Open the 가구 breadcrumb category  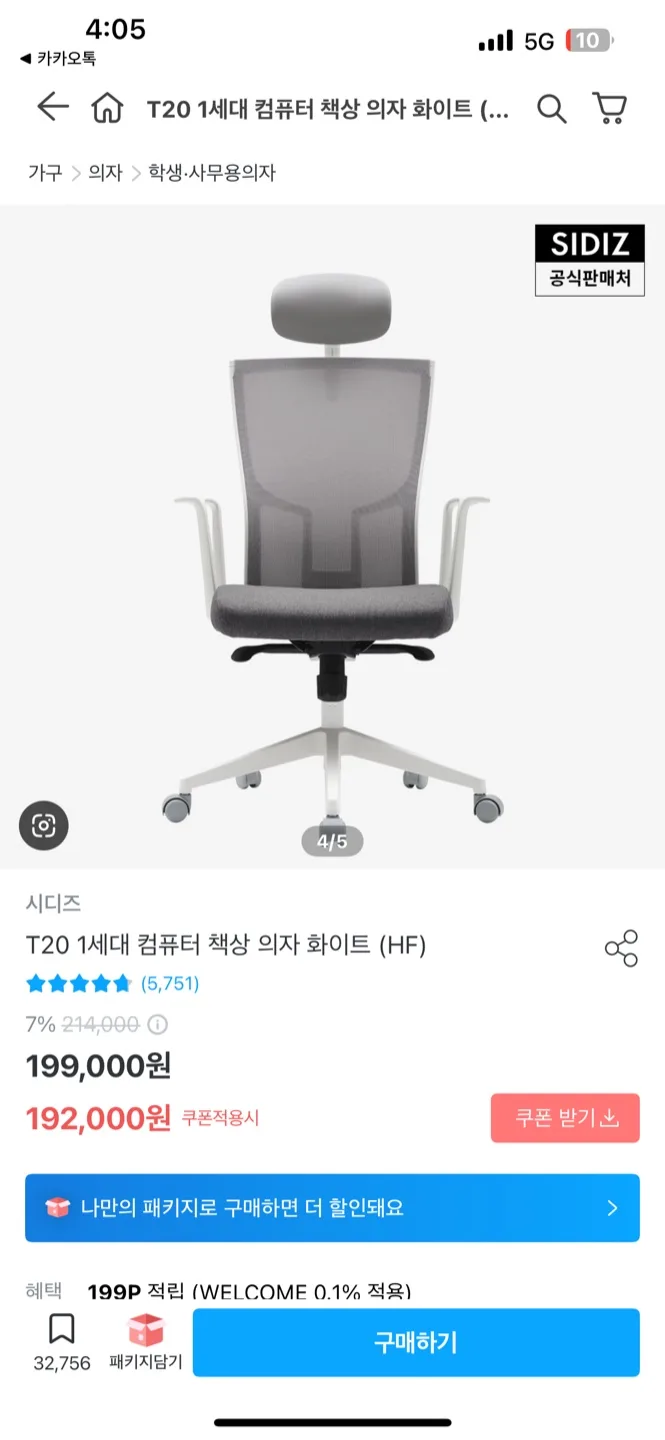[44, 173]
